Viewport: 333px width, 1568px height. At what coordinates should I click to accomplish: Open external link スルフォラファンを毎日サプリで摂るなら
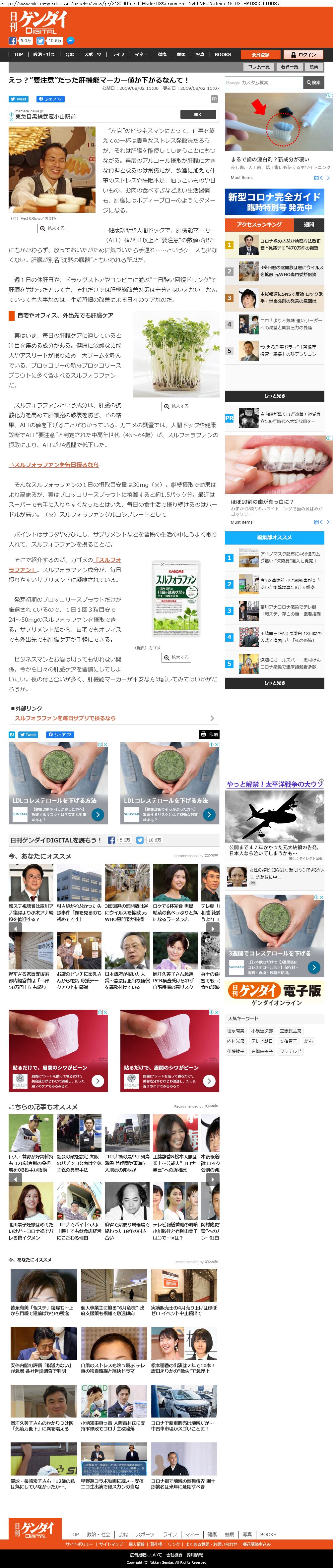(x=65, y=718)
